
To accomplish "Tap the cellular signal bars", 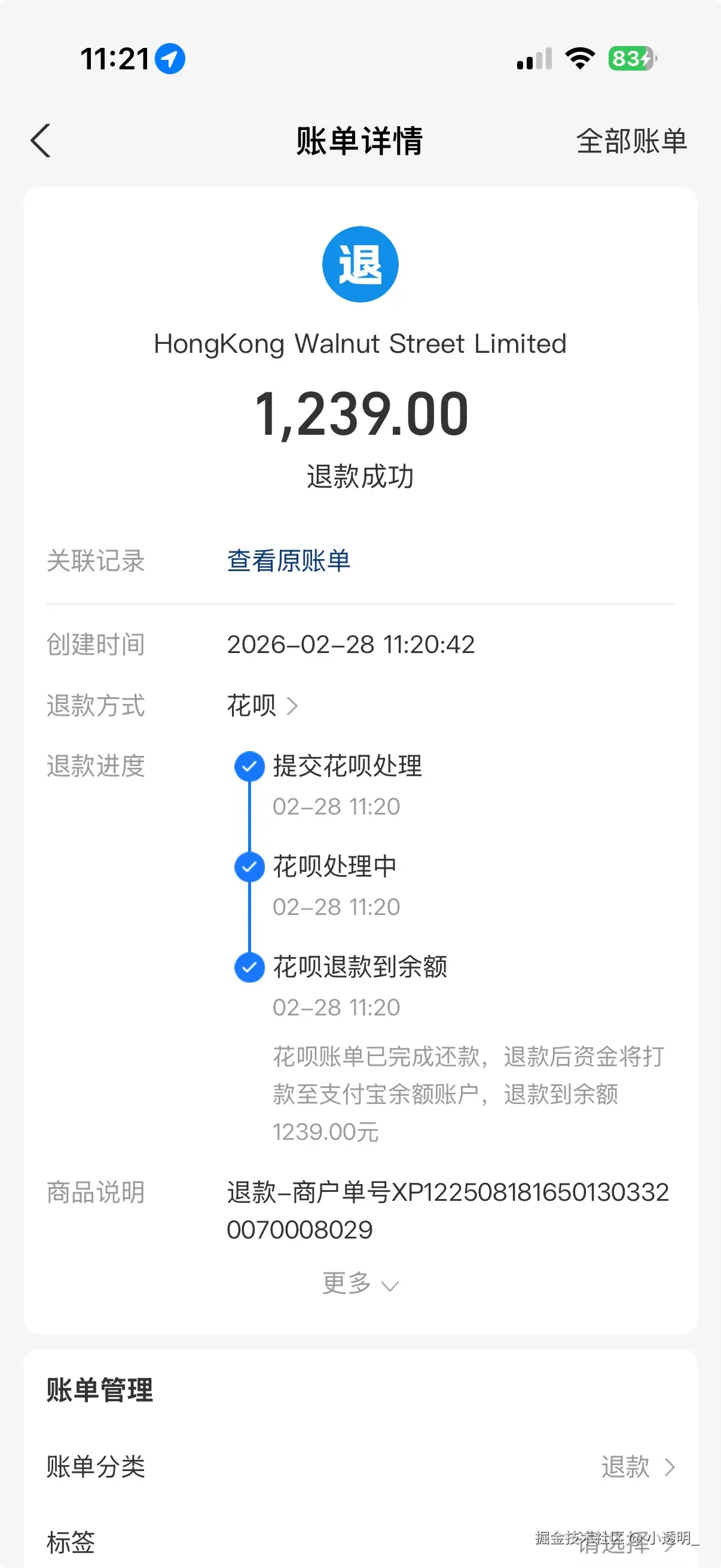I will click(533, 59).
